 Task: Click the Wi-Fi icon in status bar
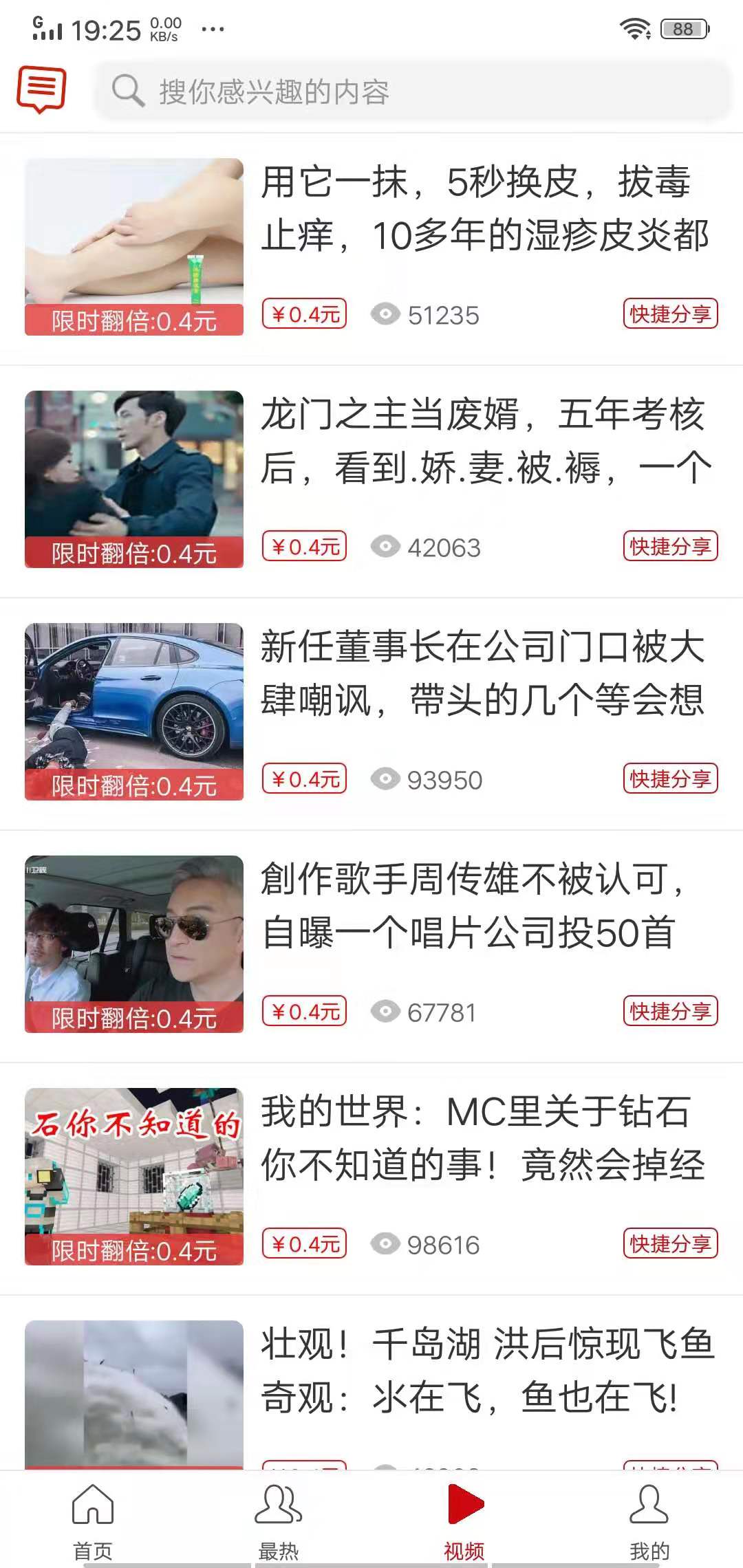[x=635, y=28]
